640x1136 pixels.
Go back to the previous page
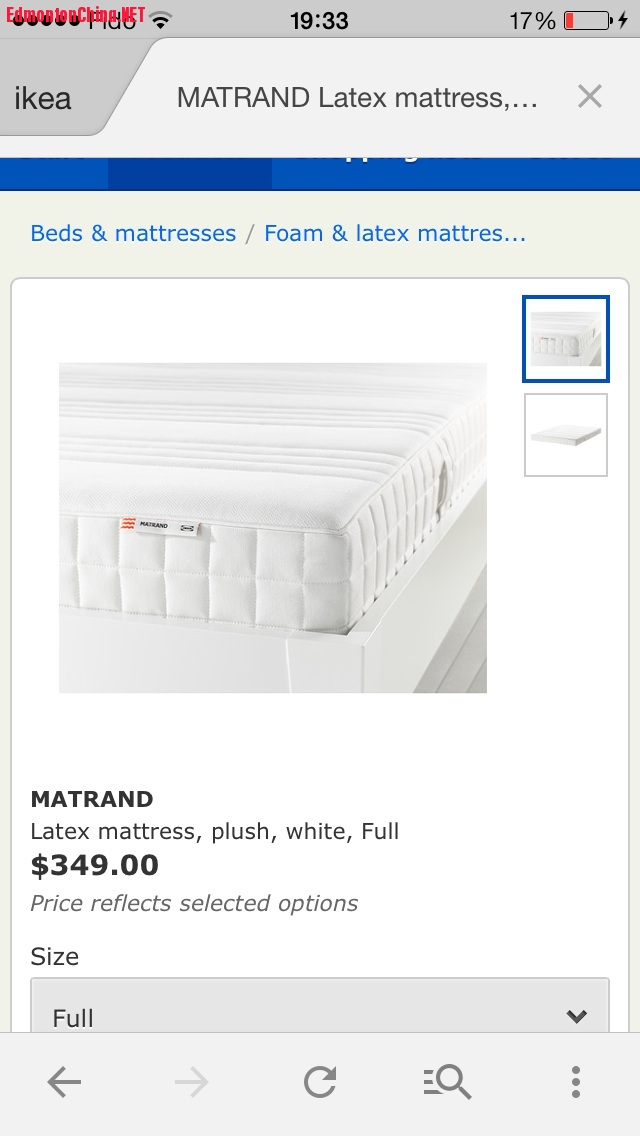pos(64,1082)
